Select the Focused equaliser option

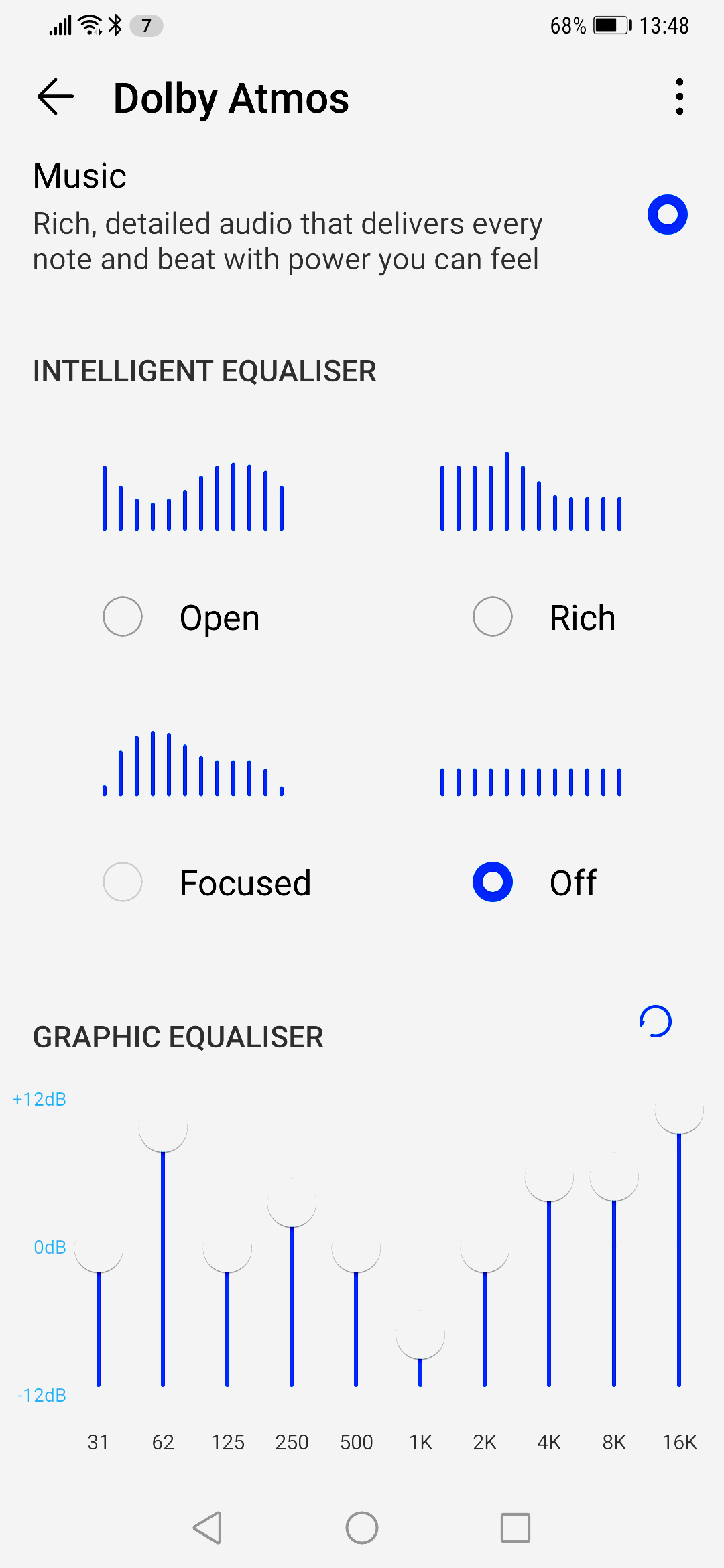click(123, 882)
